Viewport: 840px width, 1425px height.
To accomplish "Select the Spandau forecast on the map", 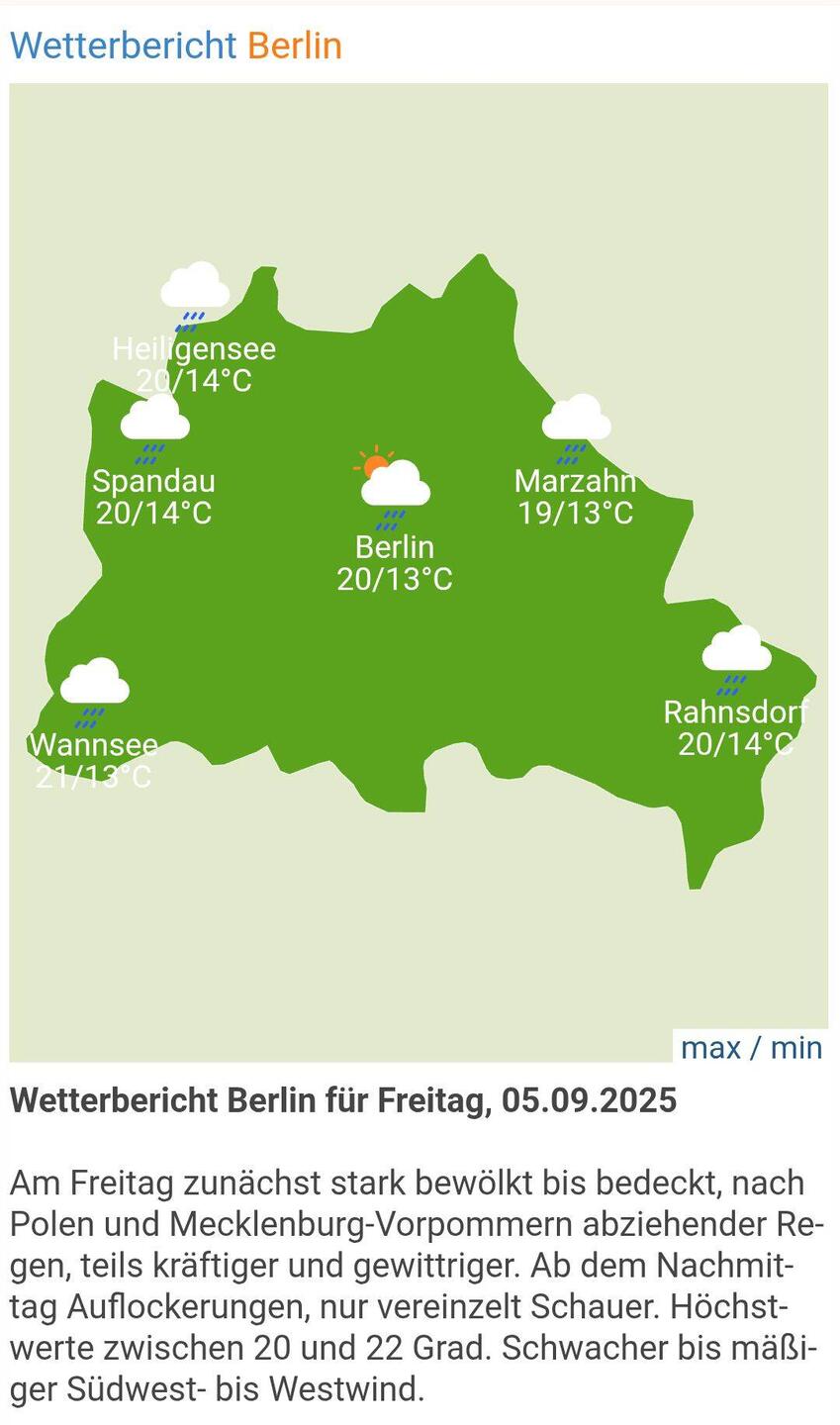I will (153, 481).
